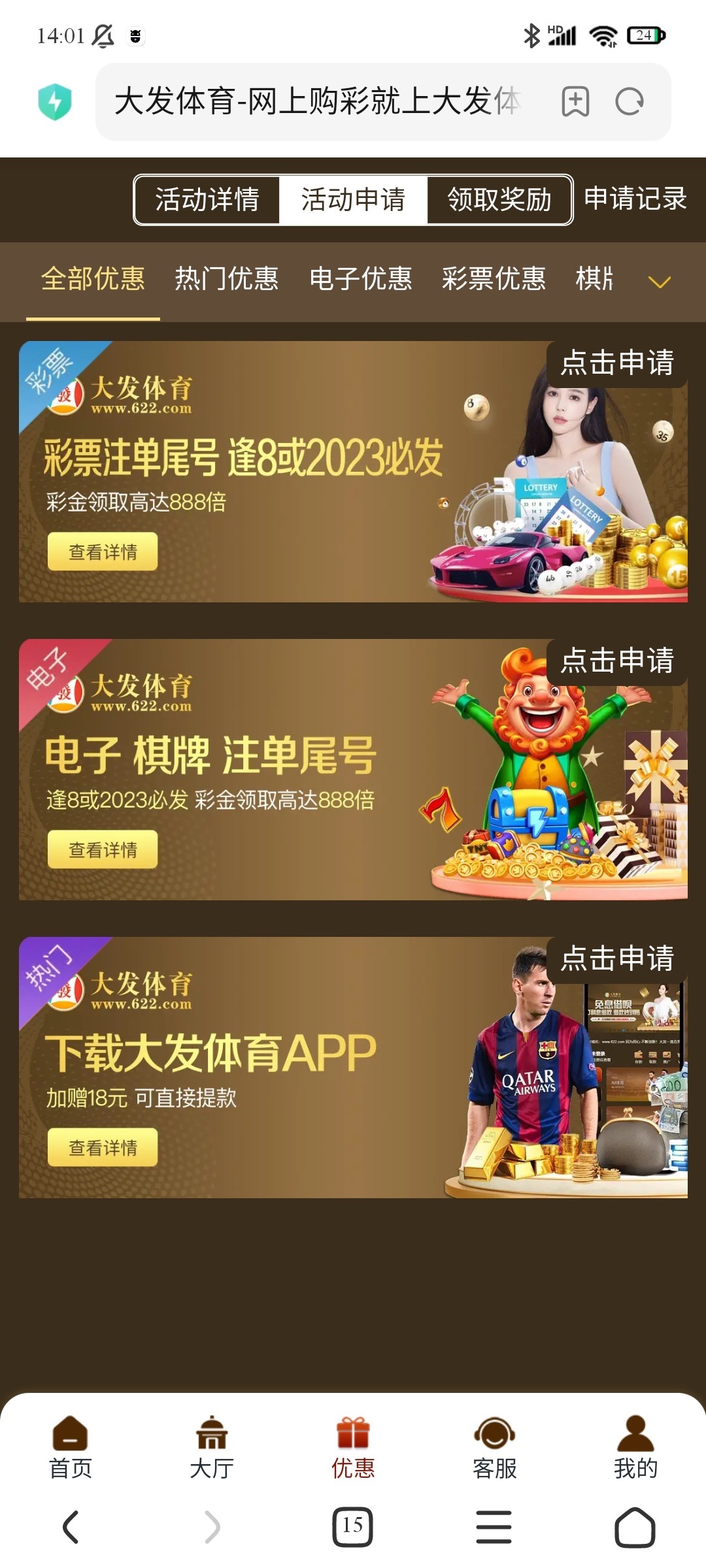Show 热门优惠 promotions
The height and width of the screenshot is (1568, 706).
pos(227,279)
